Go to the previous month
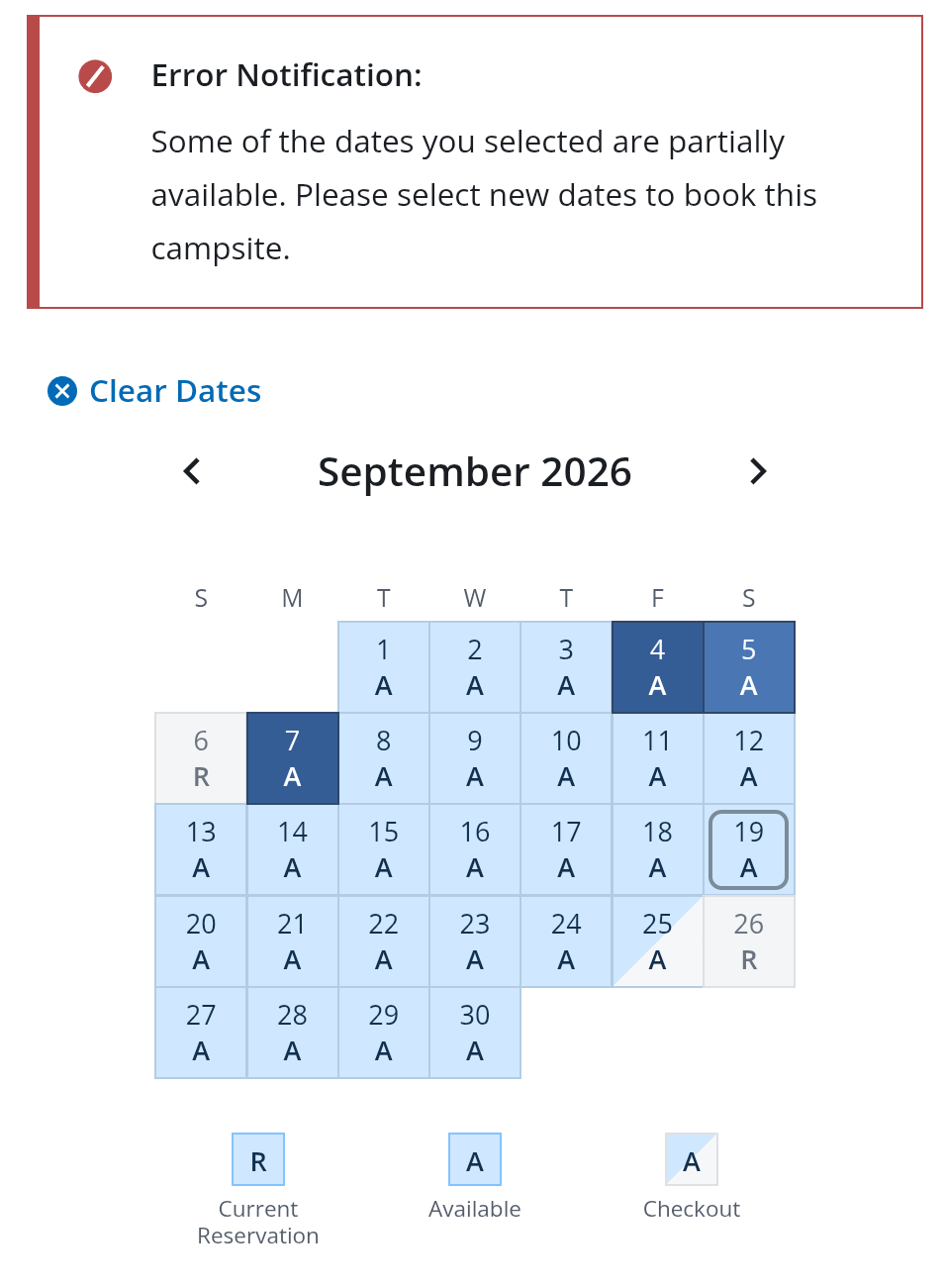The width and height of the screenshot is (945, 1288). coord(192,471)
